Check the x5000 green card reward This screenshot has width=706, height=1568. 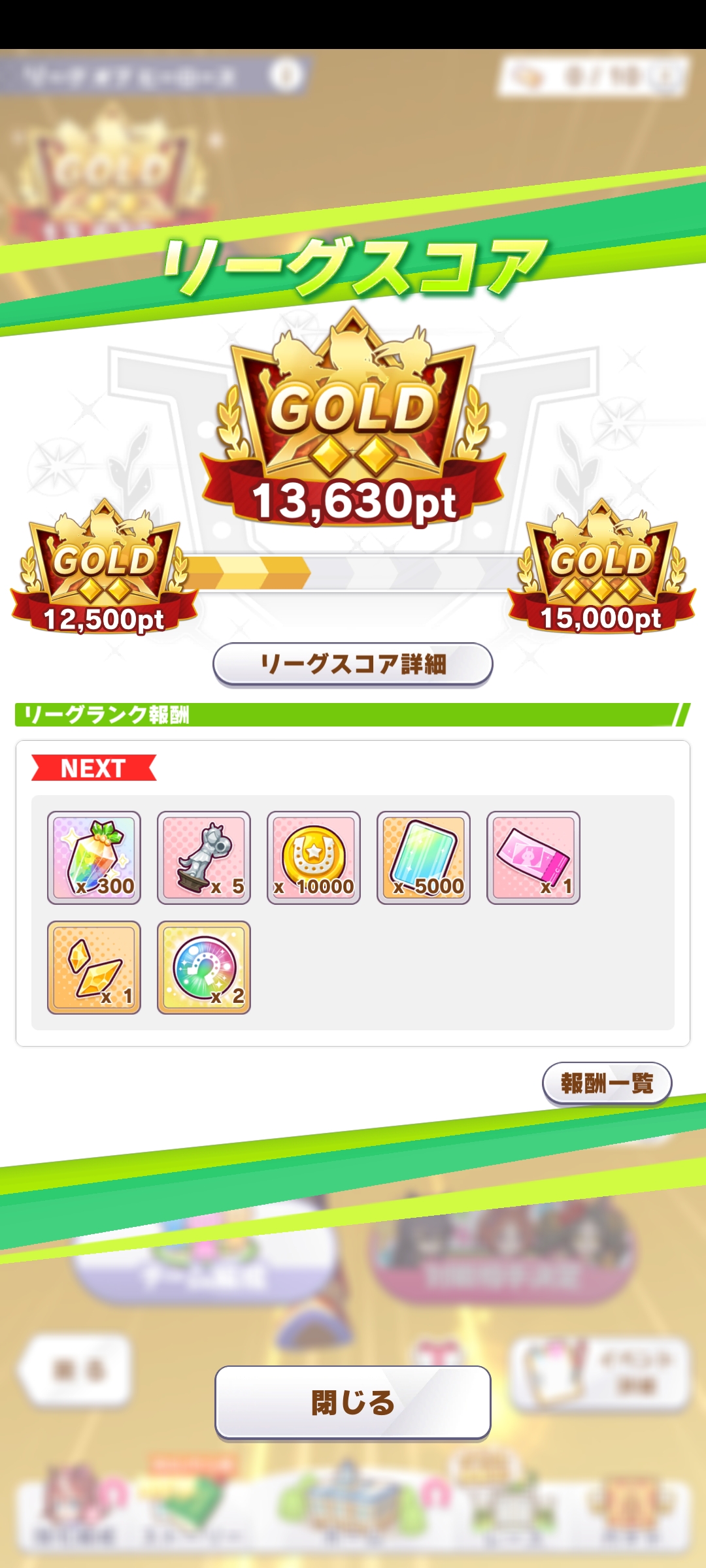(x=424, y=858)
